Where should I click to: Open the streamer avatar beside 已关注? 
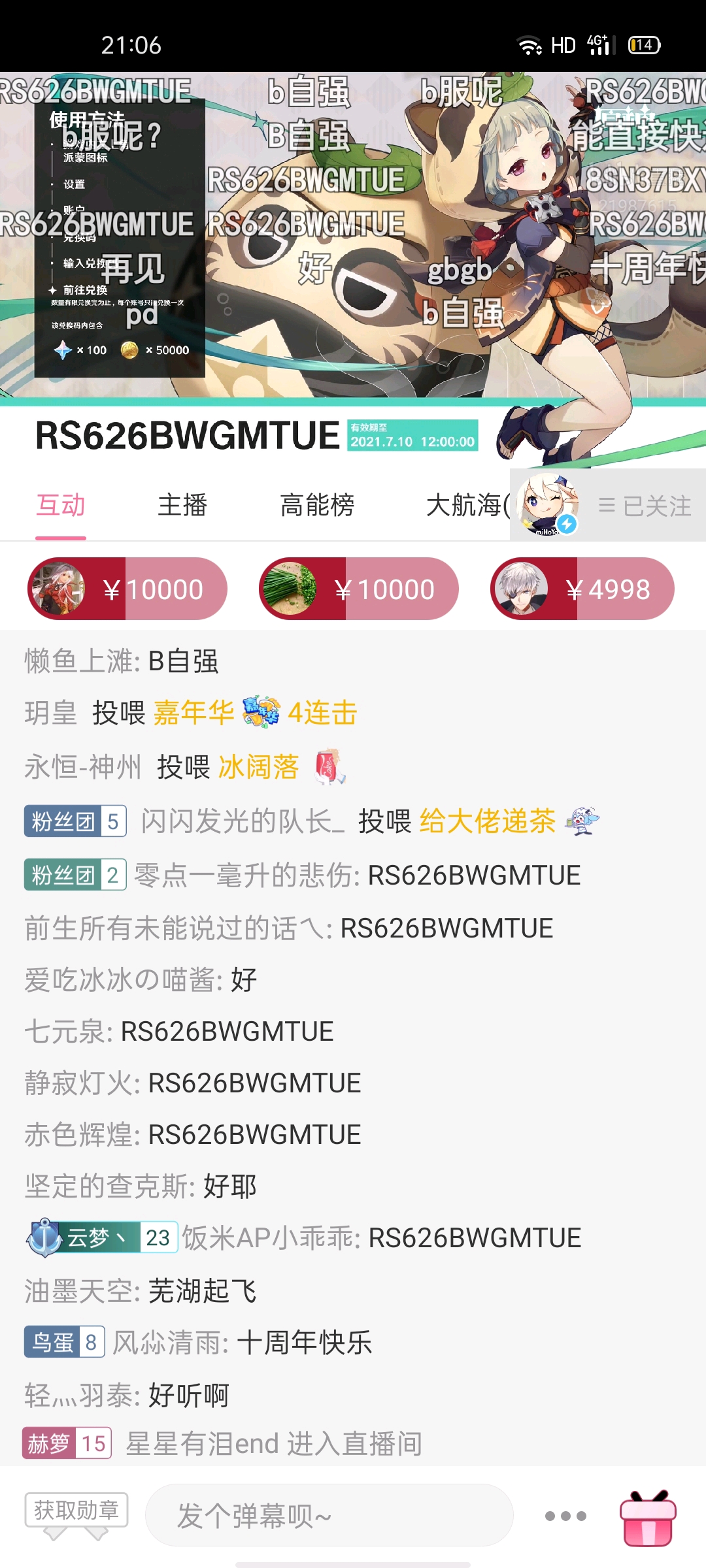[547, 504]
